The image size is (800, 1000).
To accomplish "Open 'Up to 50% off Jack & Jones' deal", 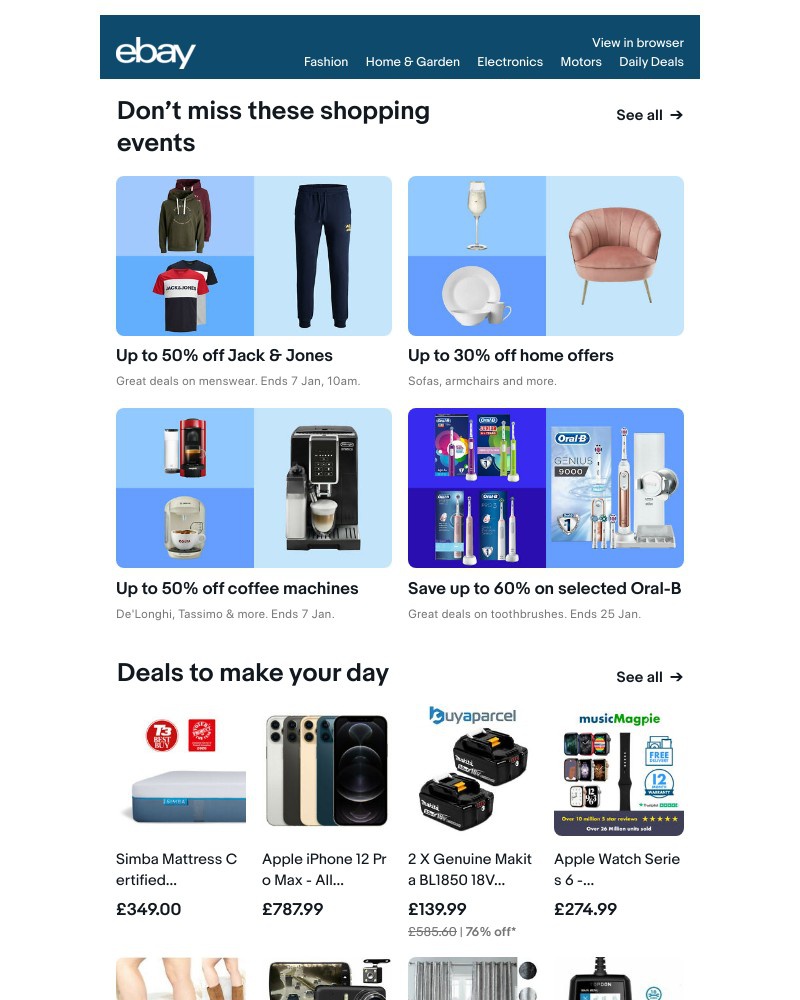I will click(x=226, y=355).
